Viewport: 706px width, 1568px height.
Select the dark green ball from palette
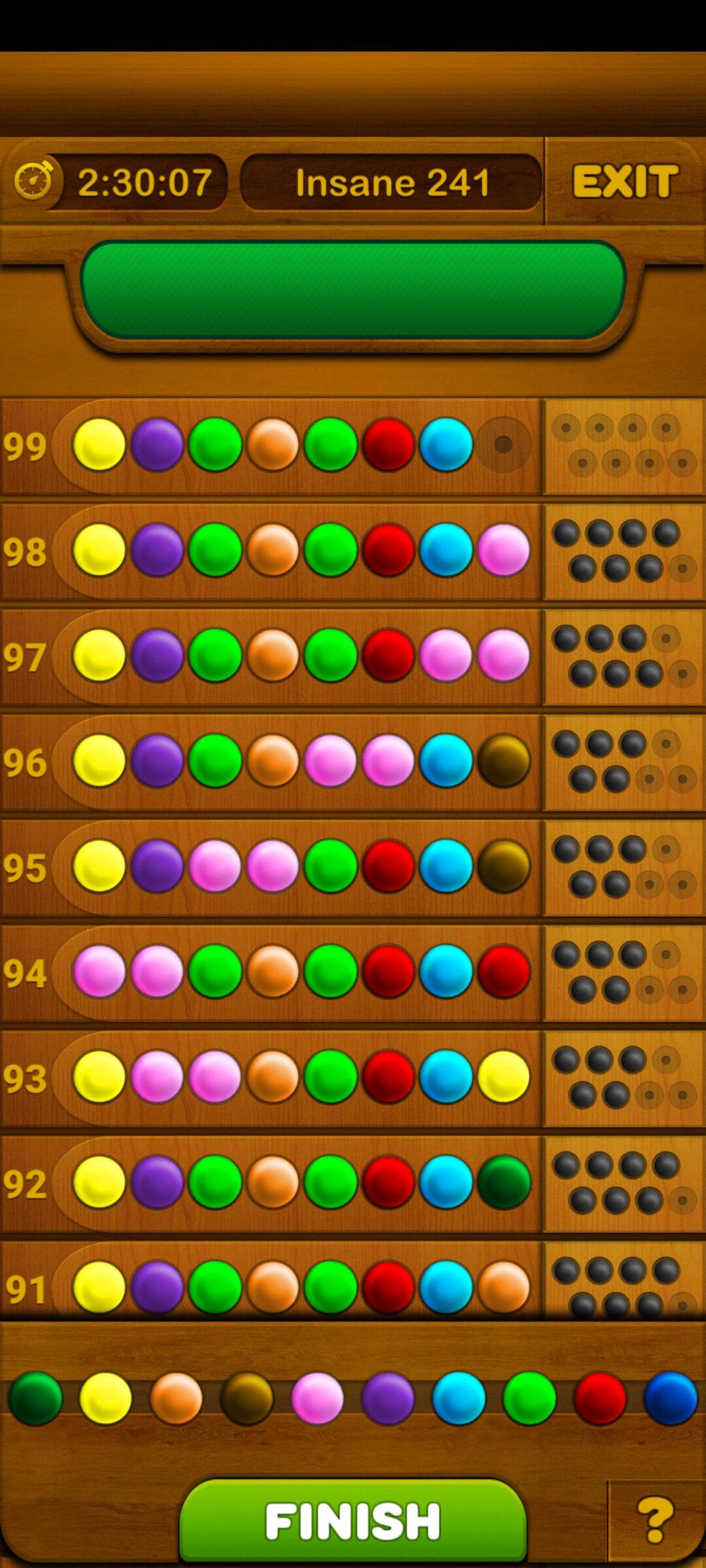35,1398
